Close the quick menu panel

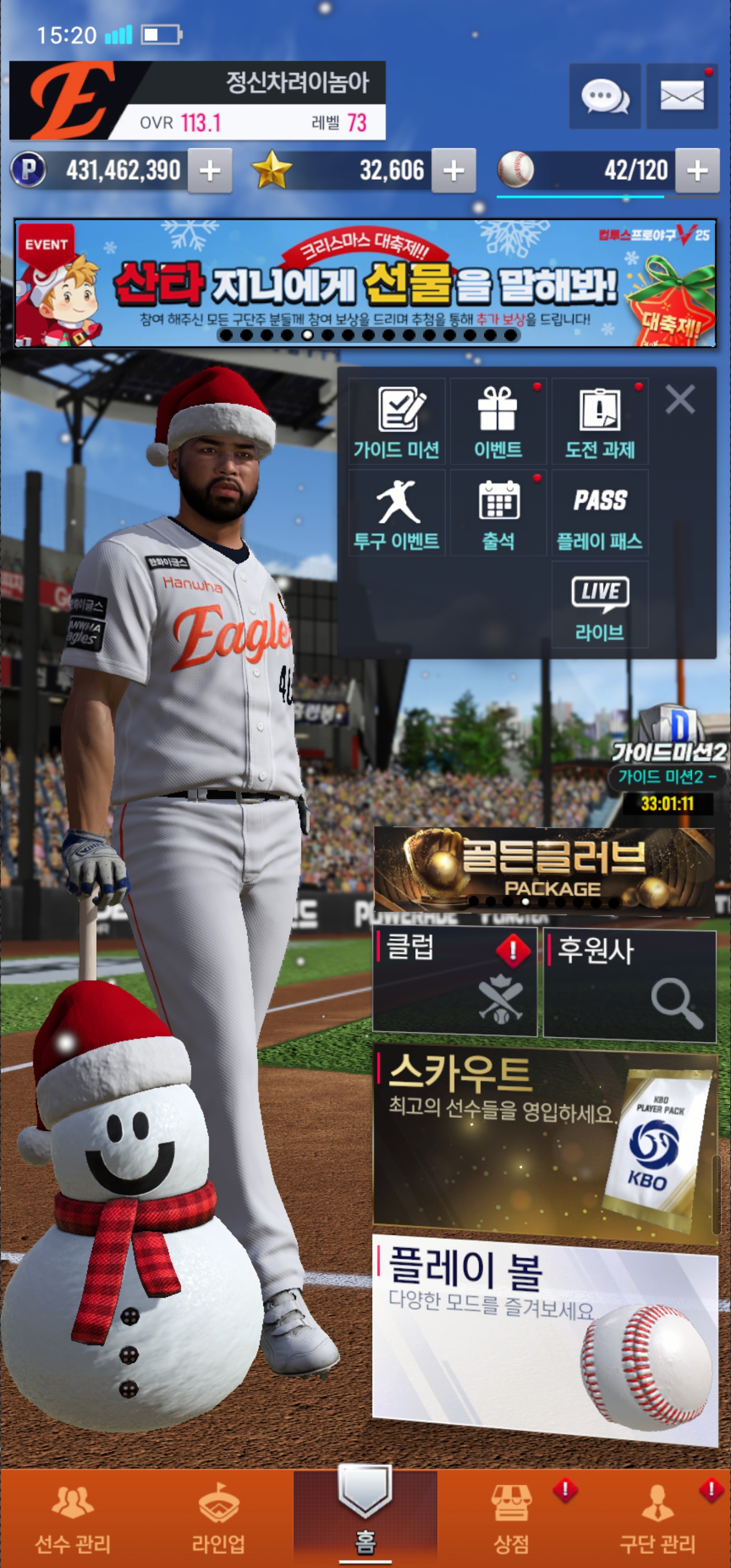click(680, 400)
